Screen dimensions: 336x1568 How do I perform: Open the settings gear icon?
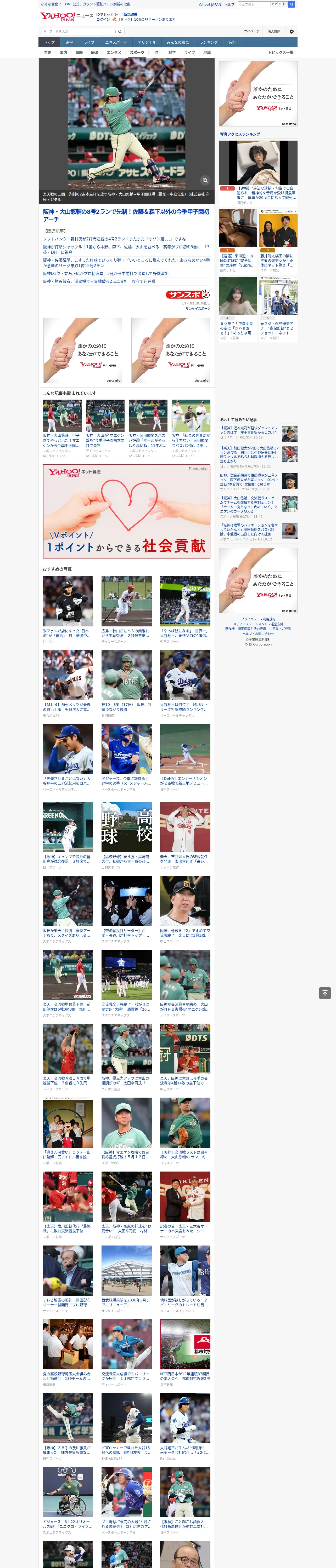pos(292,31)
